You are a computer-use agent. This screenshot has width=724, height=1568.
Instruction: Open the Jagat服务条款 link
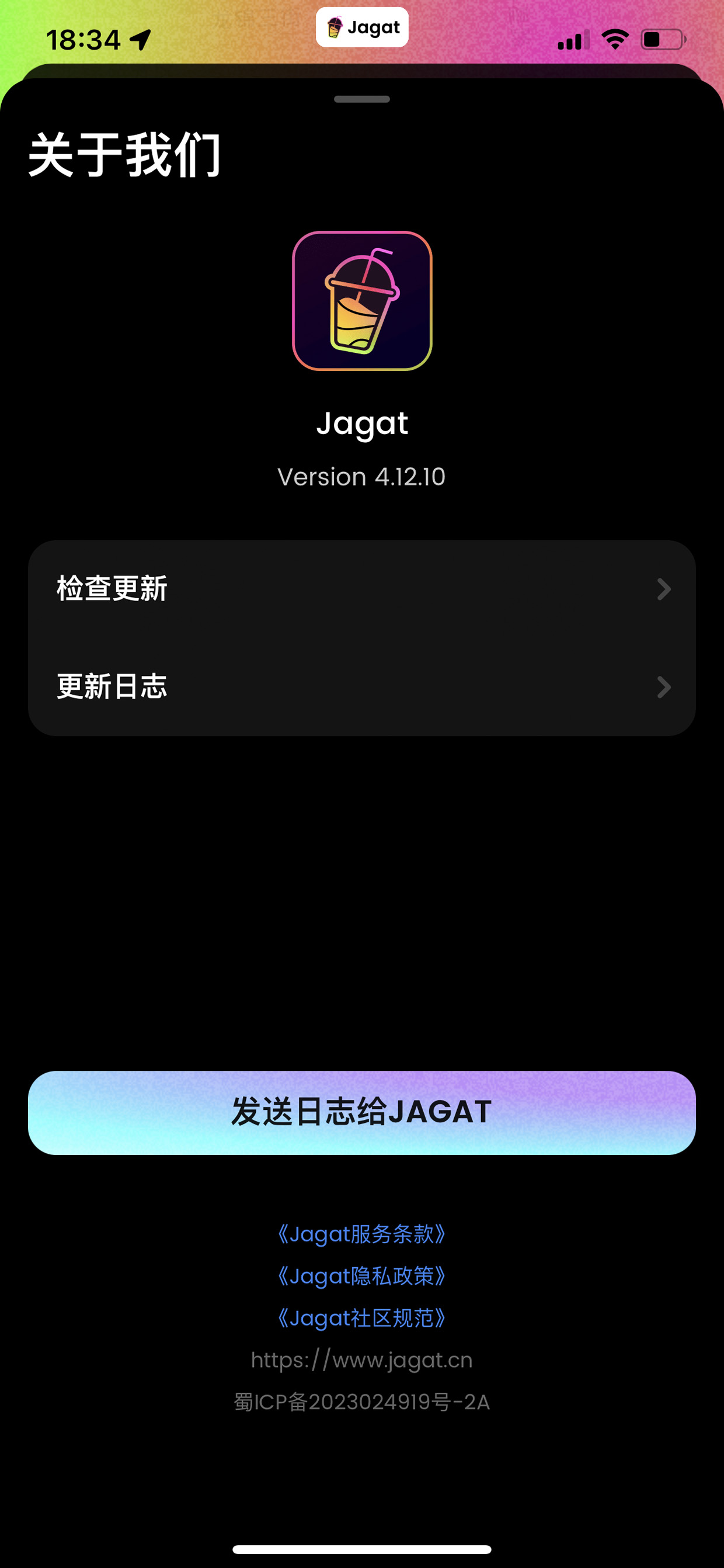tap(361, 1234)
